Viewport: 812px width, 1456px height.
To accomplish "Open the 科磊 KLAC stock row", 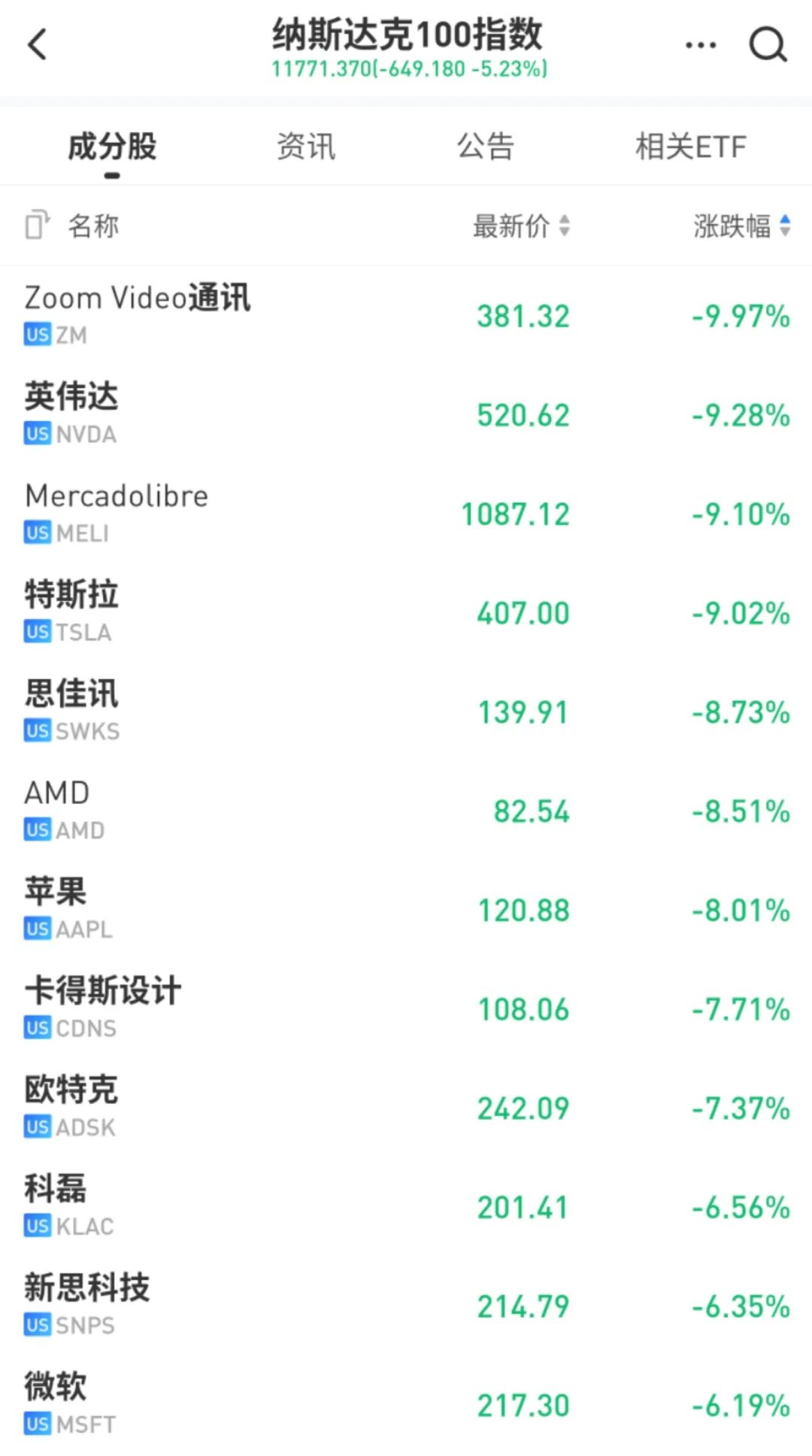I will (406, 1206).
